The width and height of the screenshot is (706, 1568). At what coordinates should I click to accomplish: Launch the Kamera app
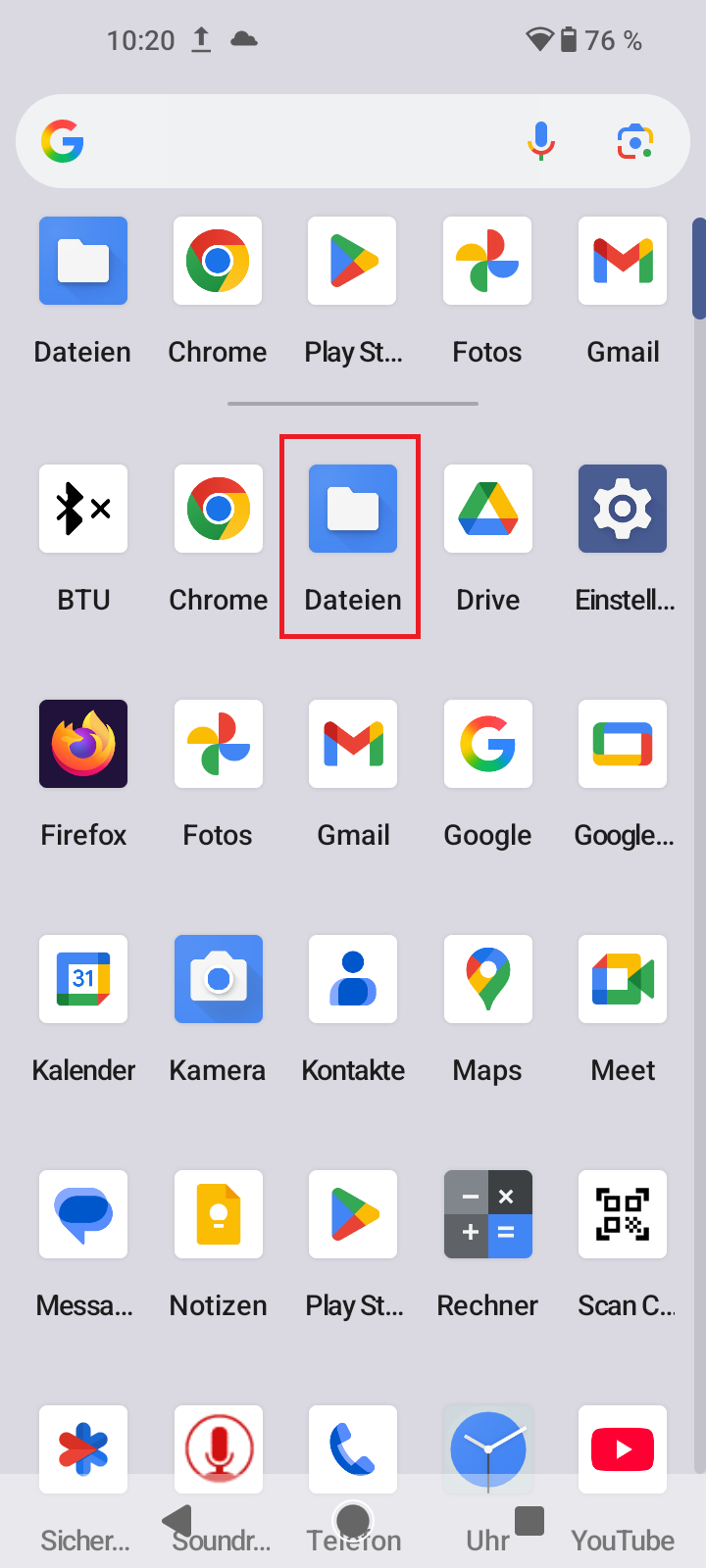(x=218, y=979)
